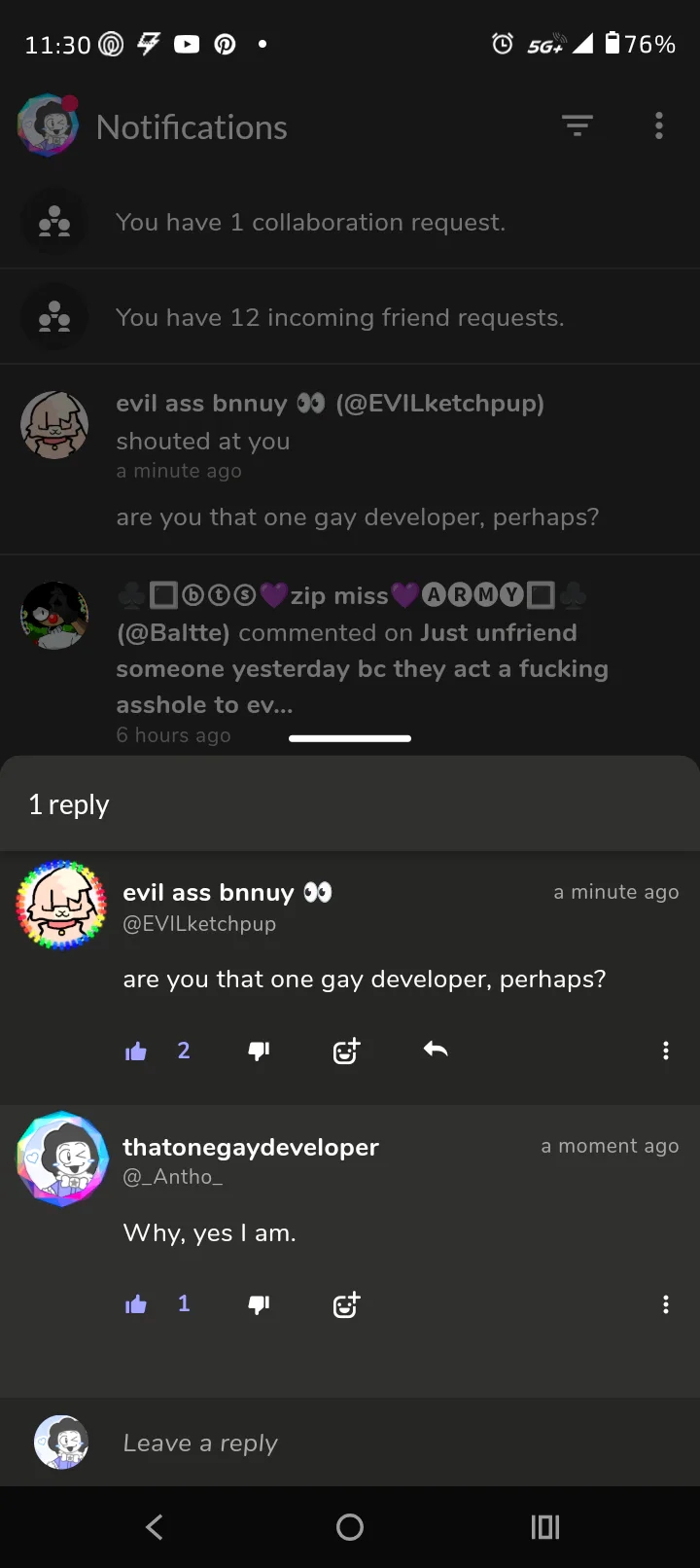Screen dimensions: 700x1568
Task: Go back using the system back button
Action: [155, 1527]
